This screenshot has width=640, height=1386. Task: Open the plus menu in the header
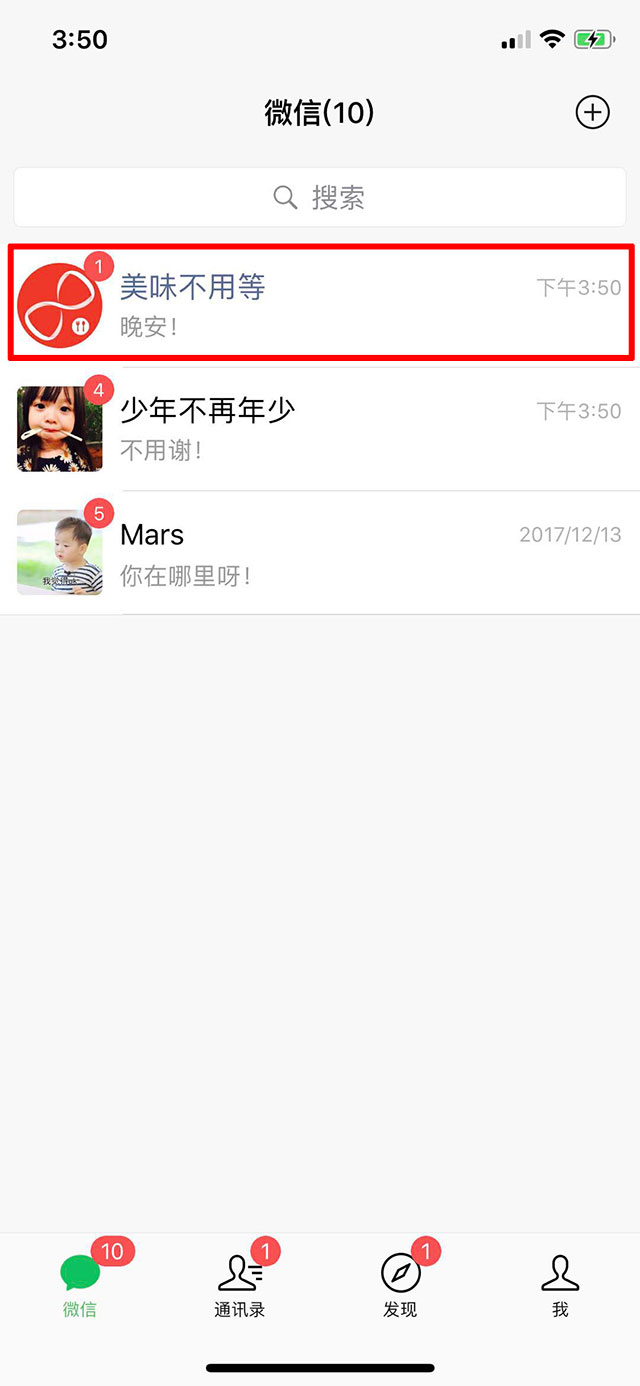[592, 113]
